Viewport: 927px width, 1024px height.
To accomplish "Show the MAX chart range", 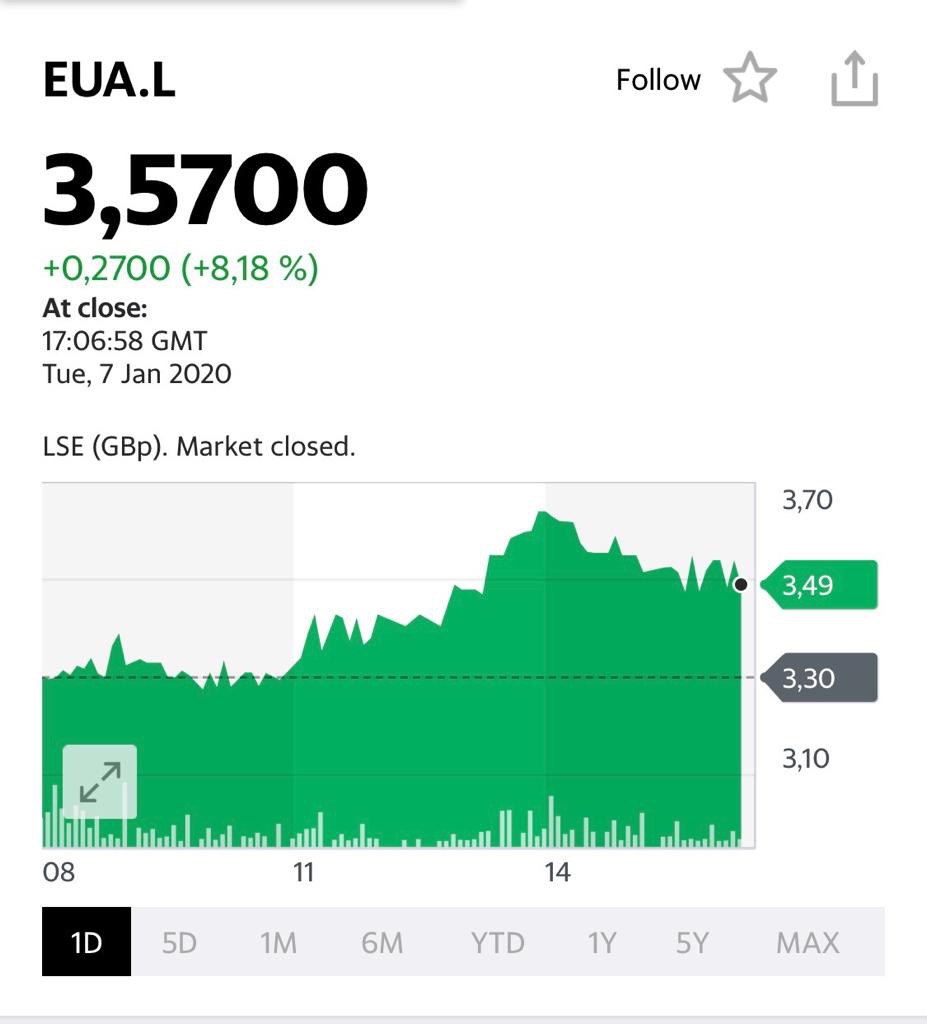I will point(807,942).
